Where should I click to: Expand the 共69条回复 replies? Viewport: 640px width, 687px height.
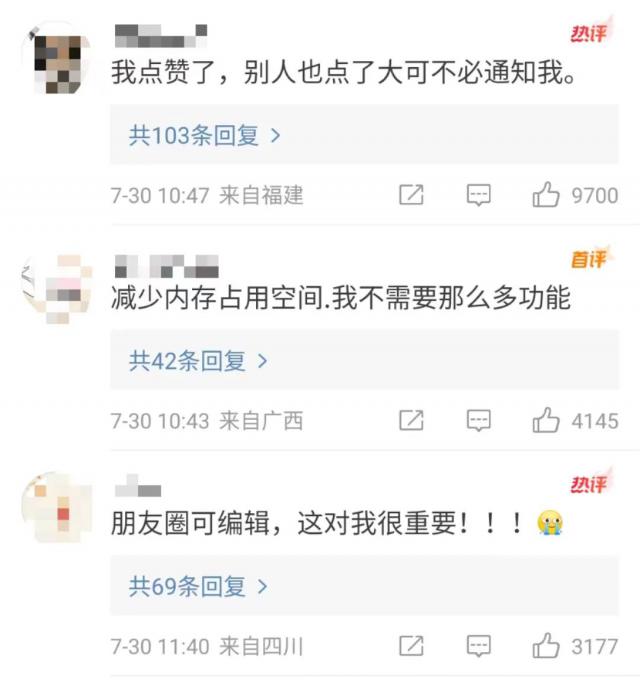click(x=198, y=587)
